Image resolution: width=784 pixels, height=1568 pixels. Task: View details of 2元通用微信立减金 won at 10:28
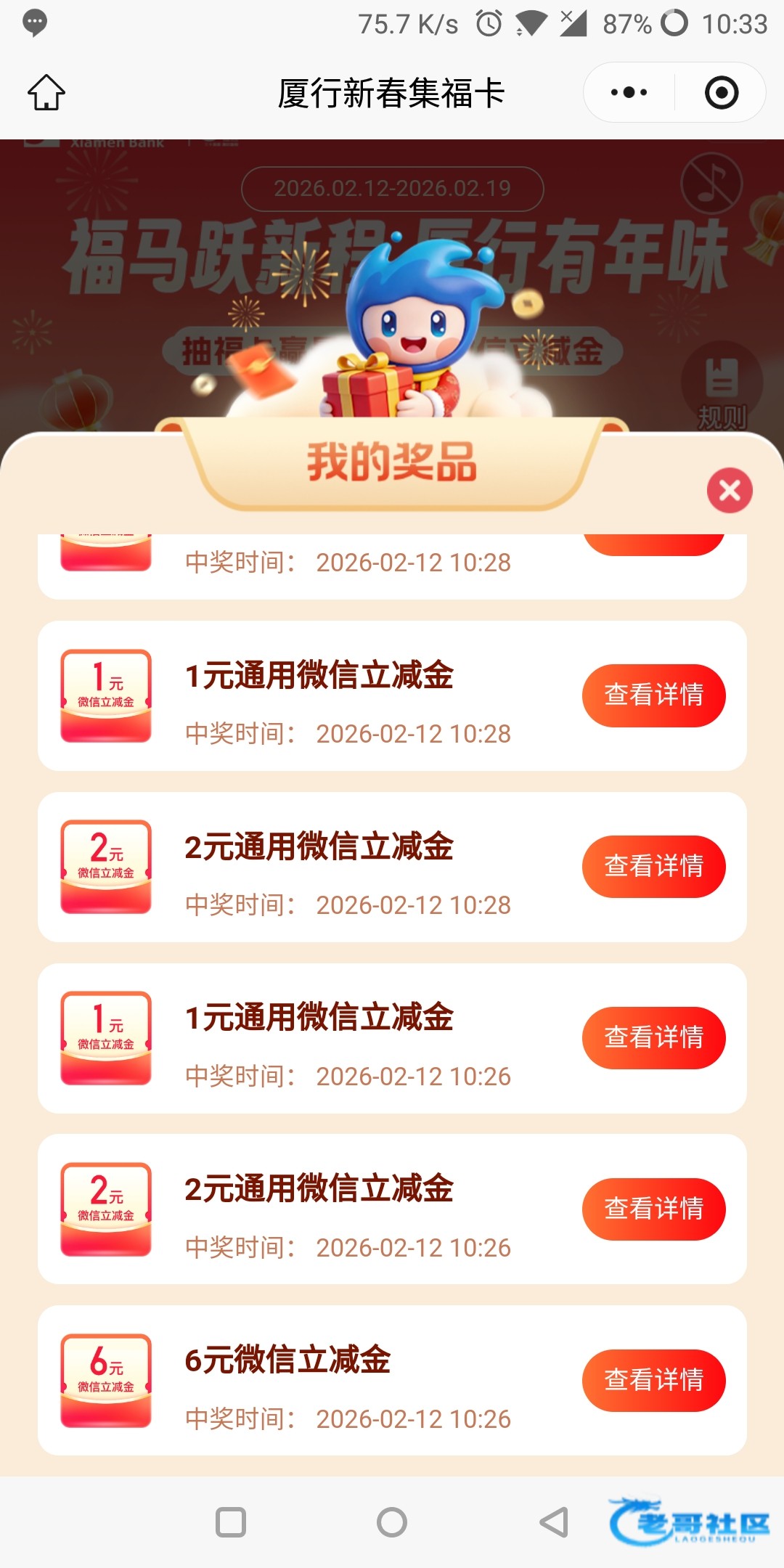click(653, 867)
